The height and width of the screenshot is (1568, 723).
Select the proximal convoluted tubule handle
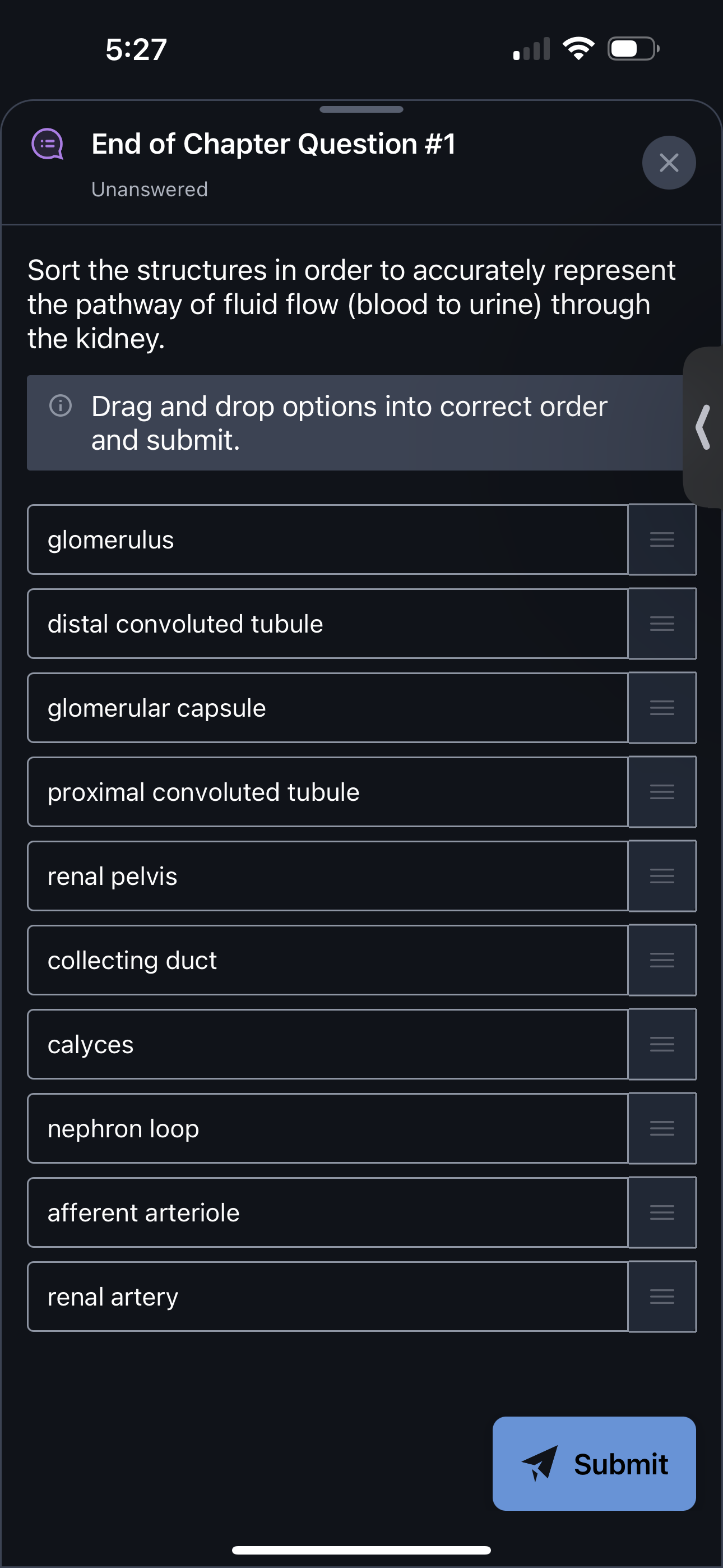(x=661, y=791)
